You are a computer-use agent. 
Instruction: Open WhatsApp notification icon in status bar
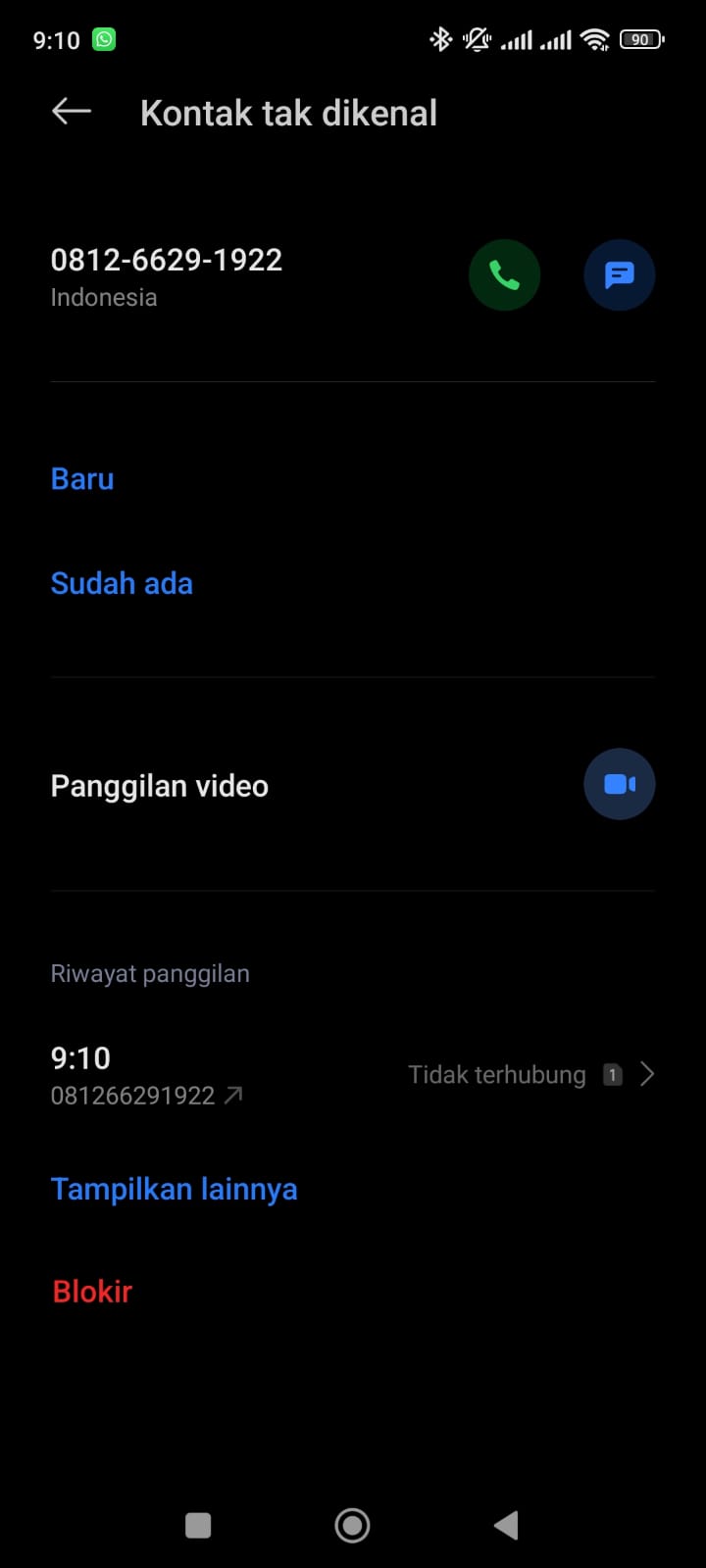point(102,39)
